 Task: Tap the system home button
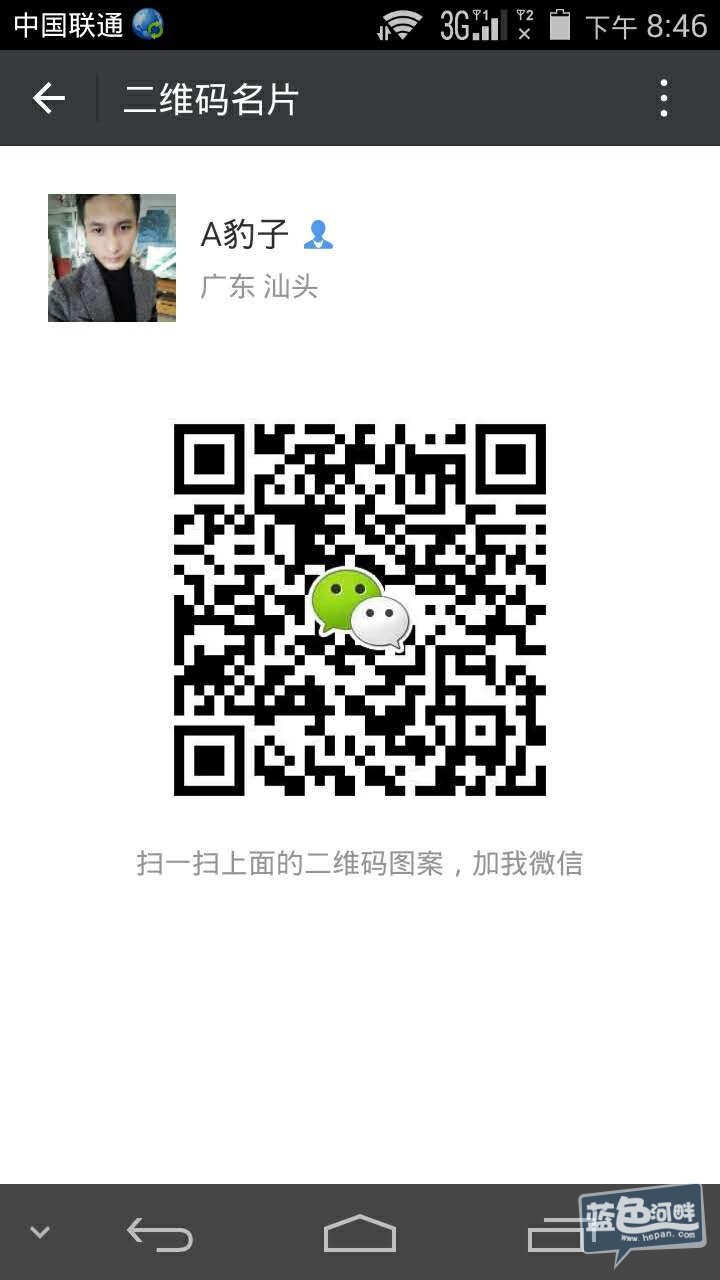tap(360, 1234)
